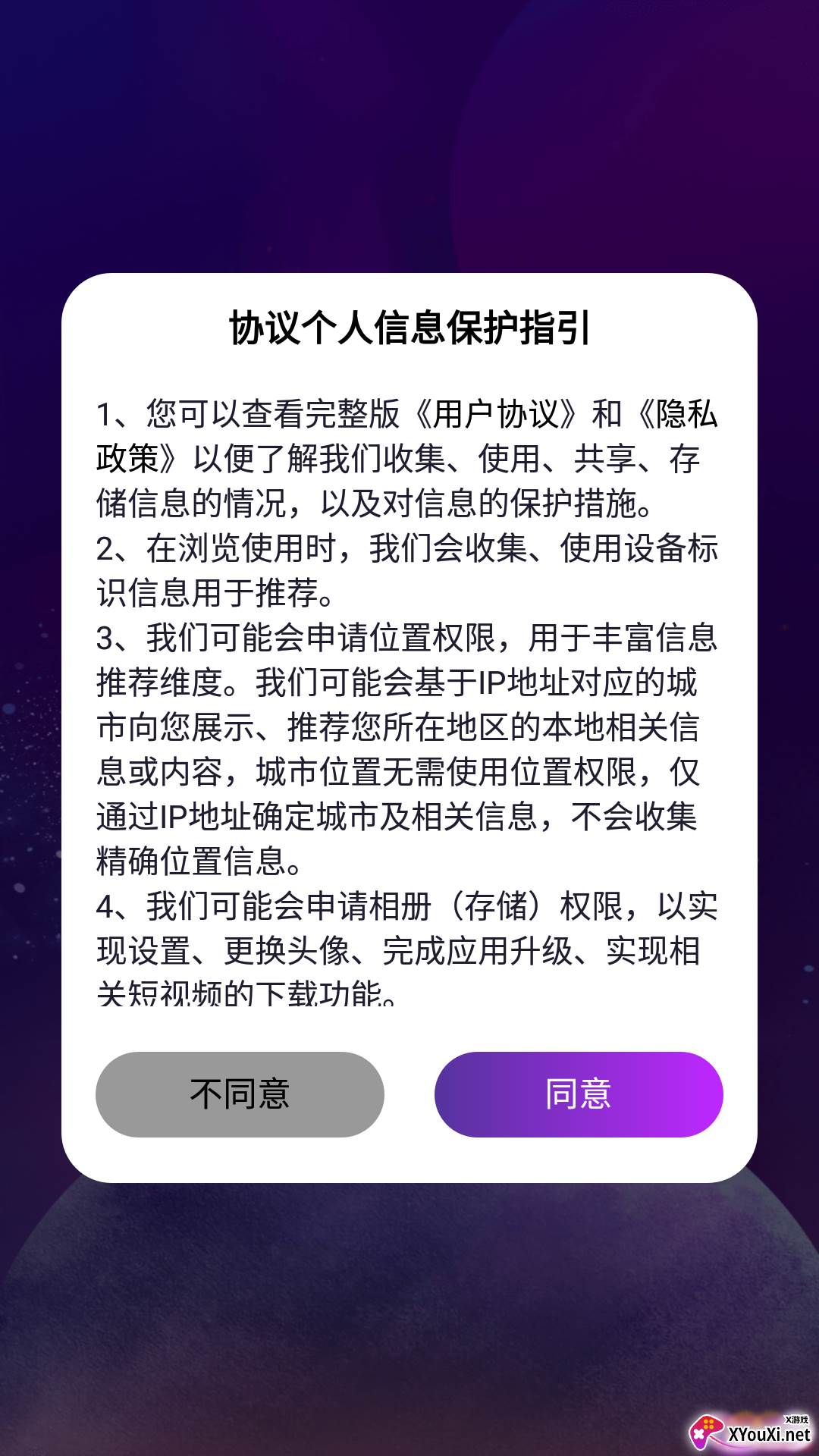Image resolution: width=819 pixels, height=1456 pixels.
Task: Decline with the 不同意 button
Action: click(240, 1094)
